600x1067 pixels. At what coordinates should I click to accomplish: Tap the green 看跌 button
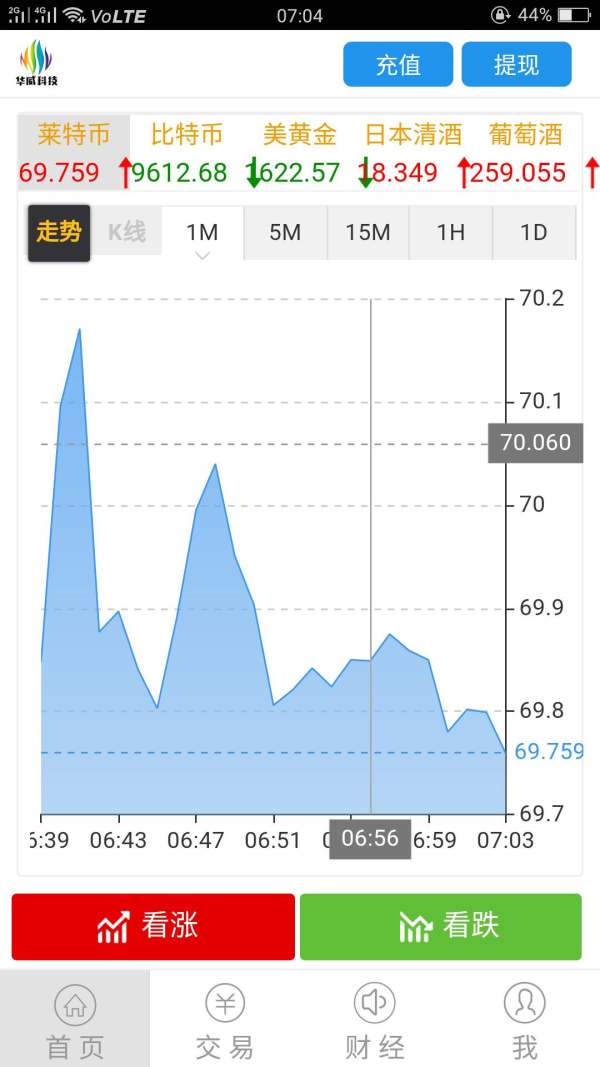pyautogui.click(x=441, y=927)
